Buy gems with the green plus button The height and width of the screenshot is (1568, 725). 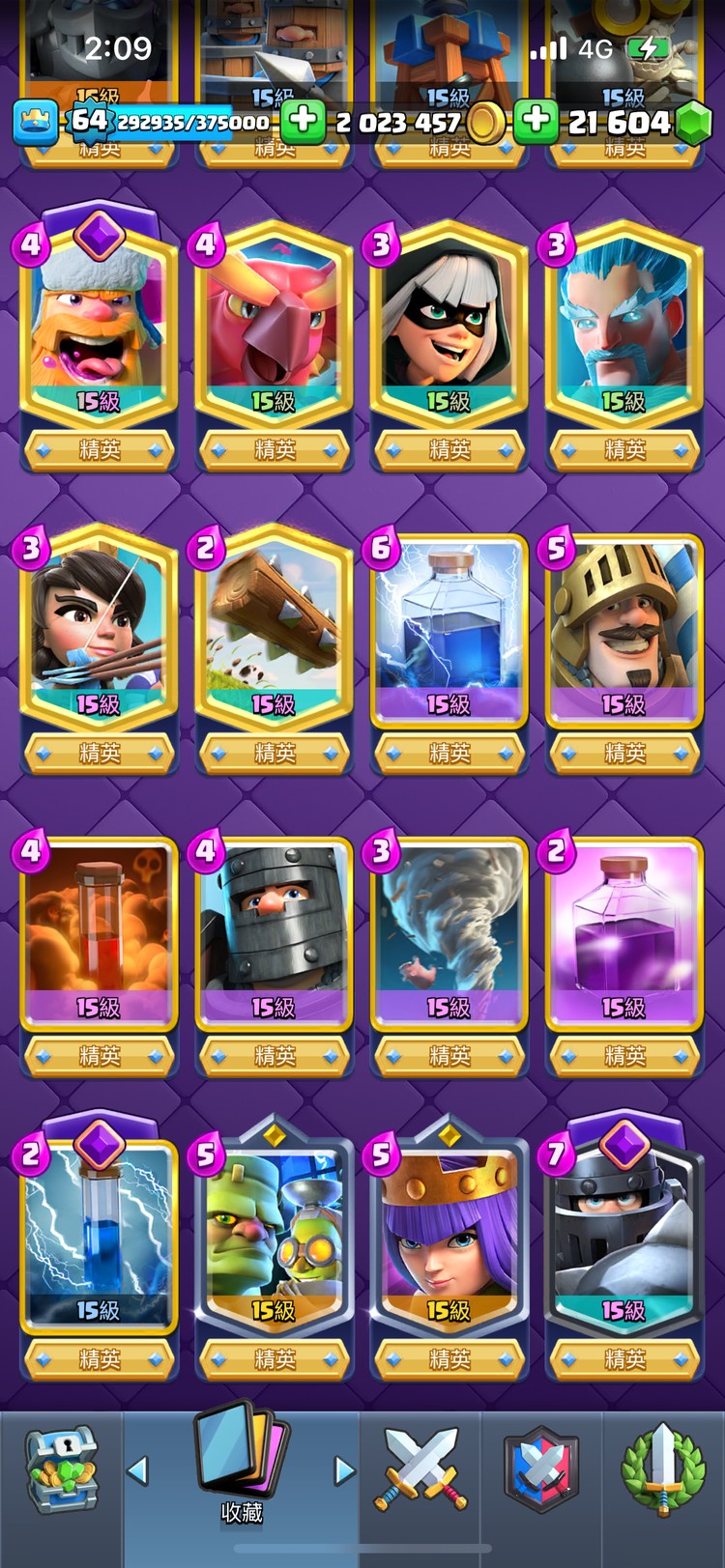[536, 121]
